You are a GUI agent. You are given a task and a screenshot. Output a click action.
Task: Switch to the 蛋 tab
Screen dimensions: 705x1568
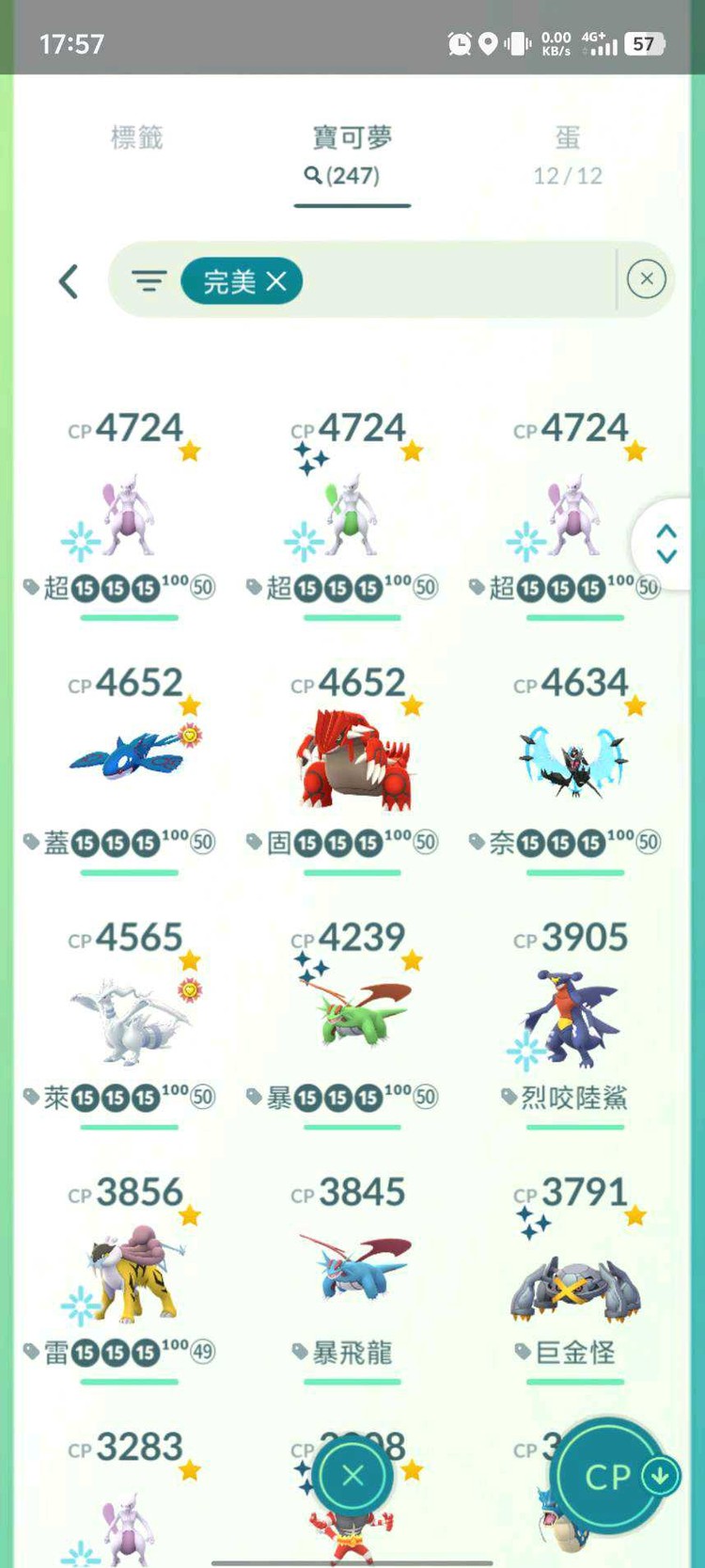coord(567,153)
